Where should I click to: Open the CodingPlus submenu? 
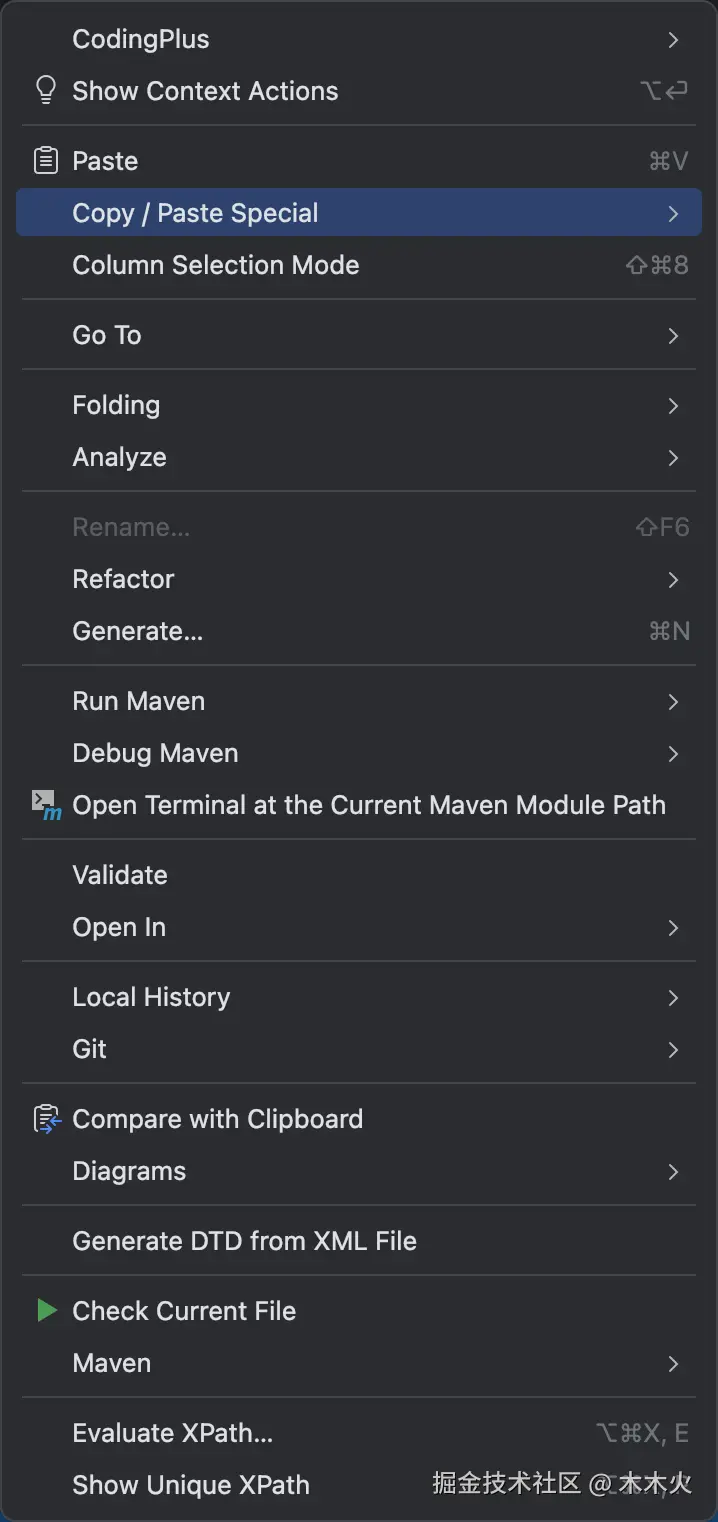point(141,39)
